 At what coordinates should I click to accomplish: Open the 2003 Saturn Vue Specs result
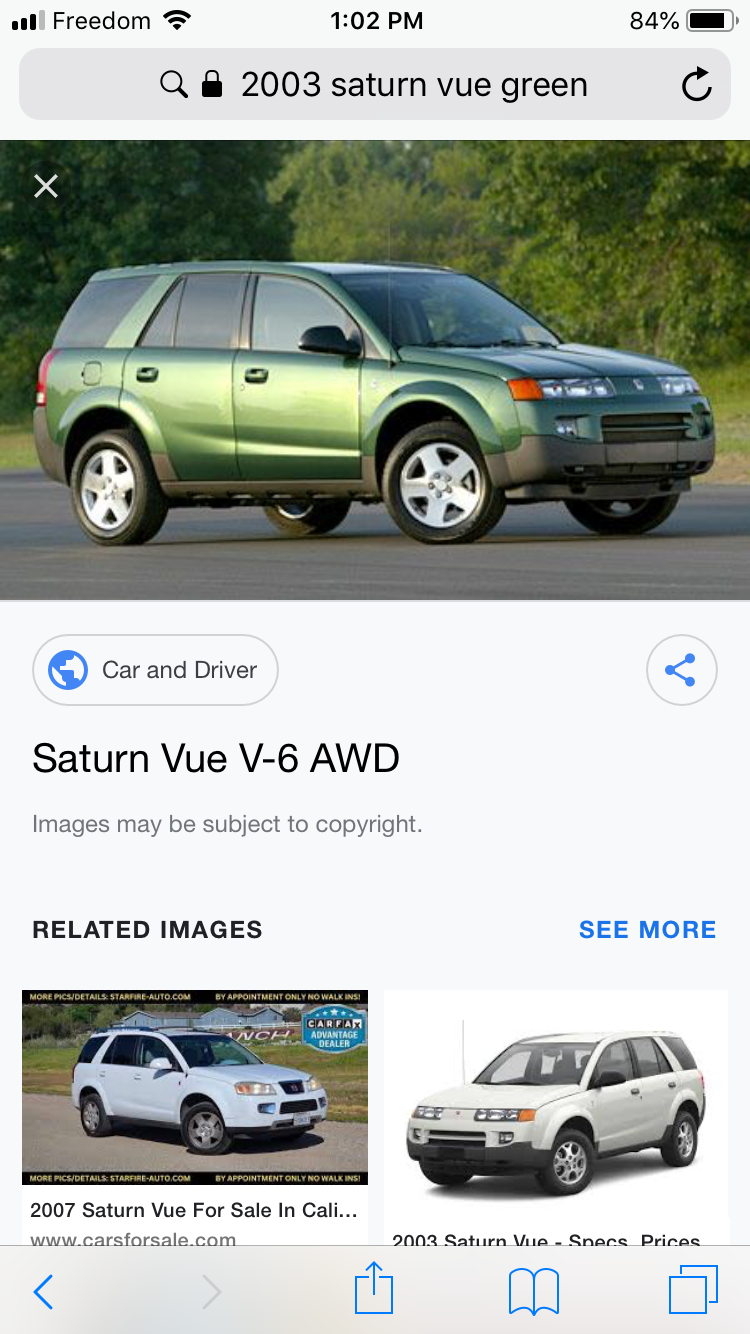point(556,1116)
